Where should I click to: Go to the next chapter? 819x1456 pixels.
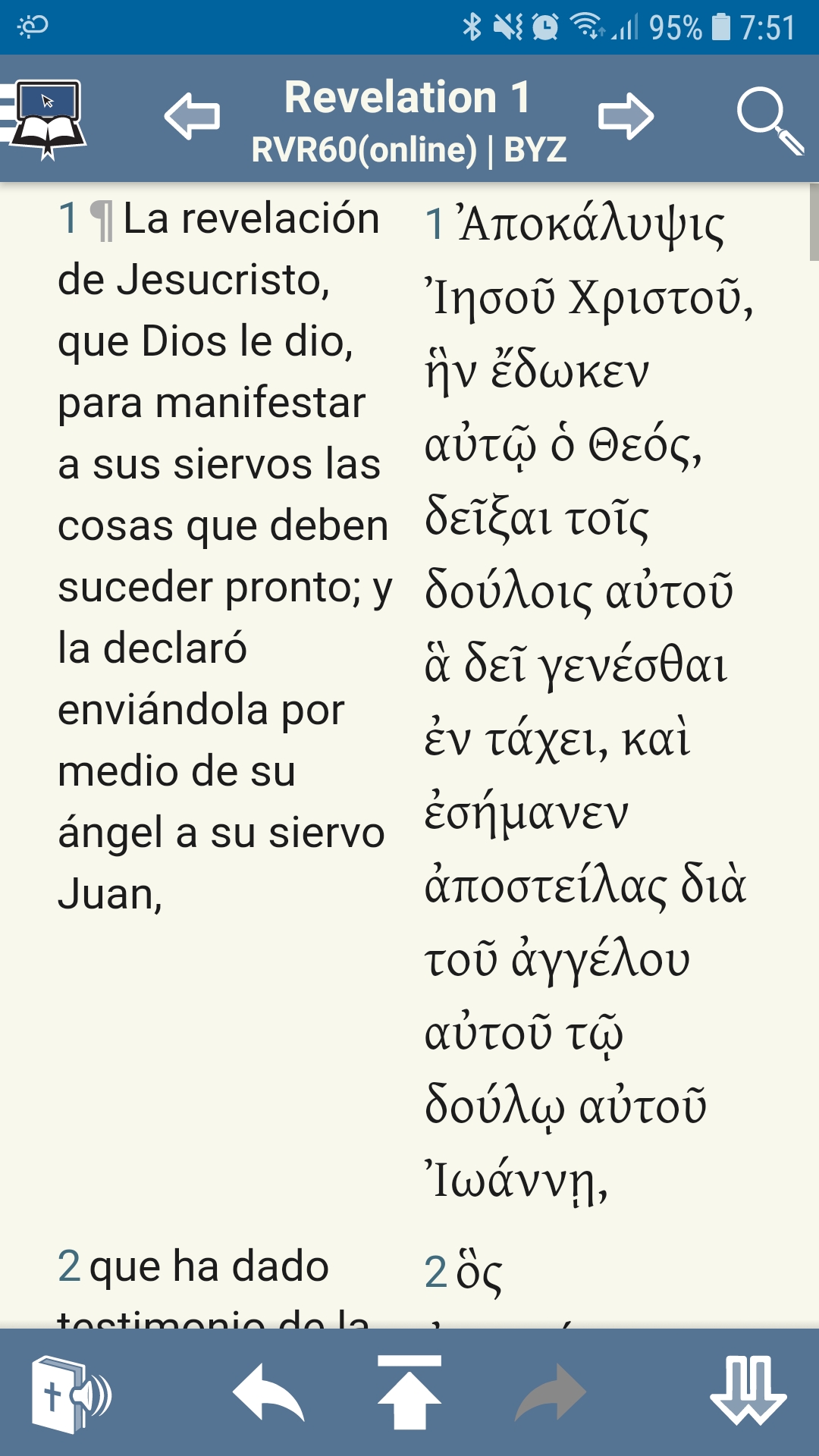coord(626,117)
